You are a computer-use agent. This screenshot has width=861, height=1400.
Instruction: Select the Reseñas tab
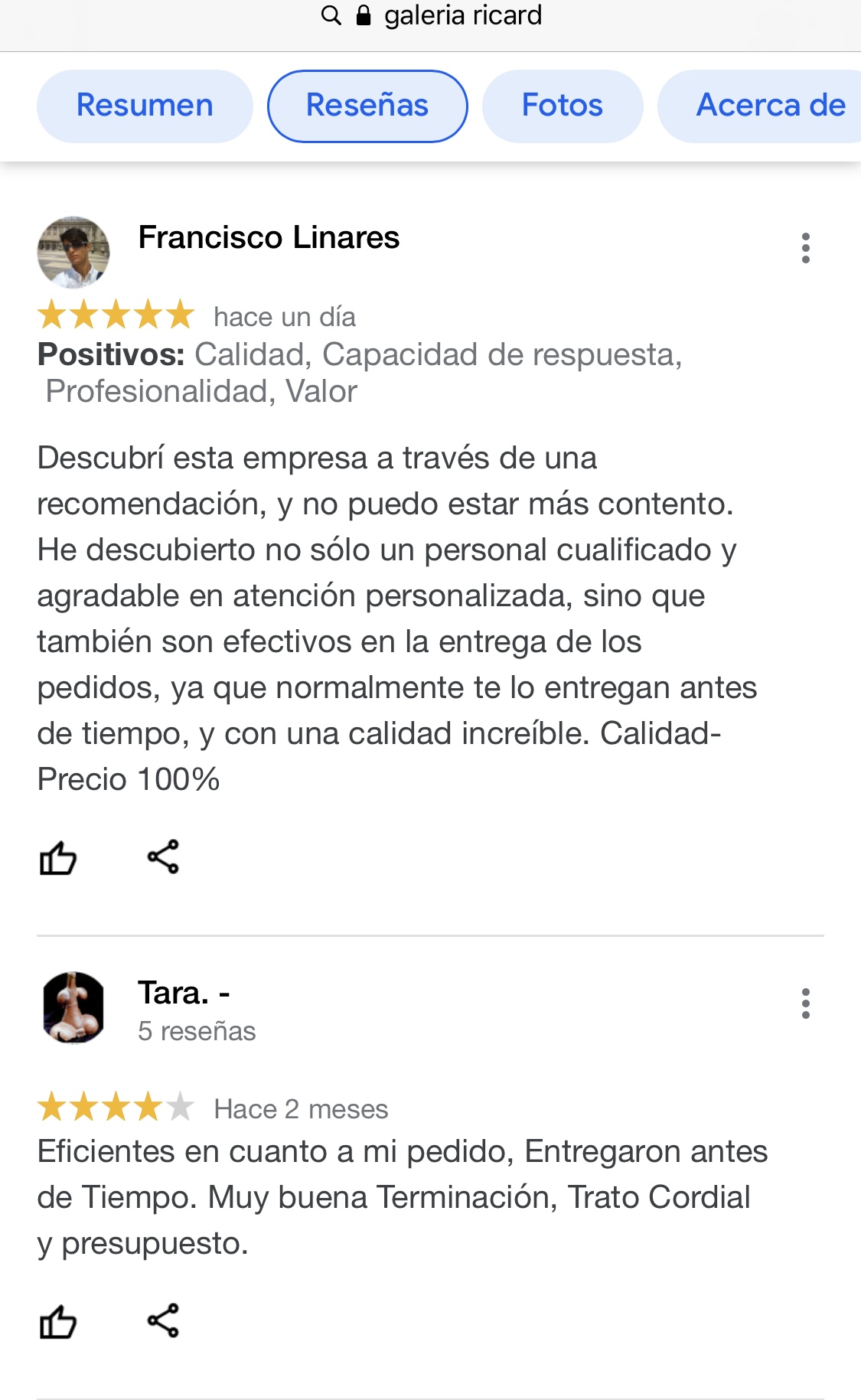pyautogui.click(x=367, y=106)
